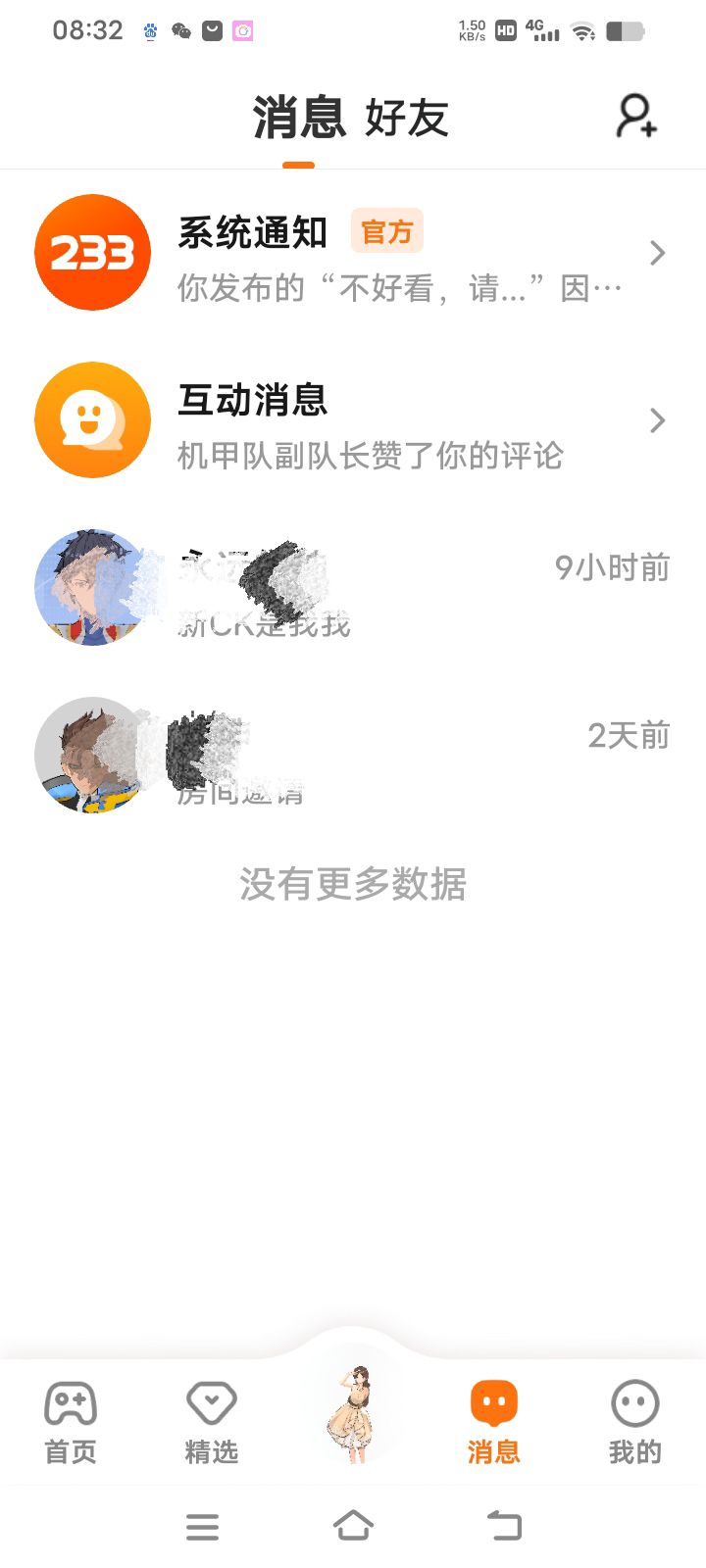The image size is (706, 1568).
Task: Switch to the 精选 tab
Action: 212,1421
